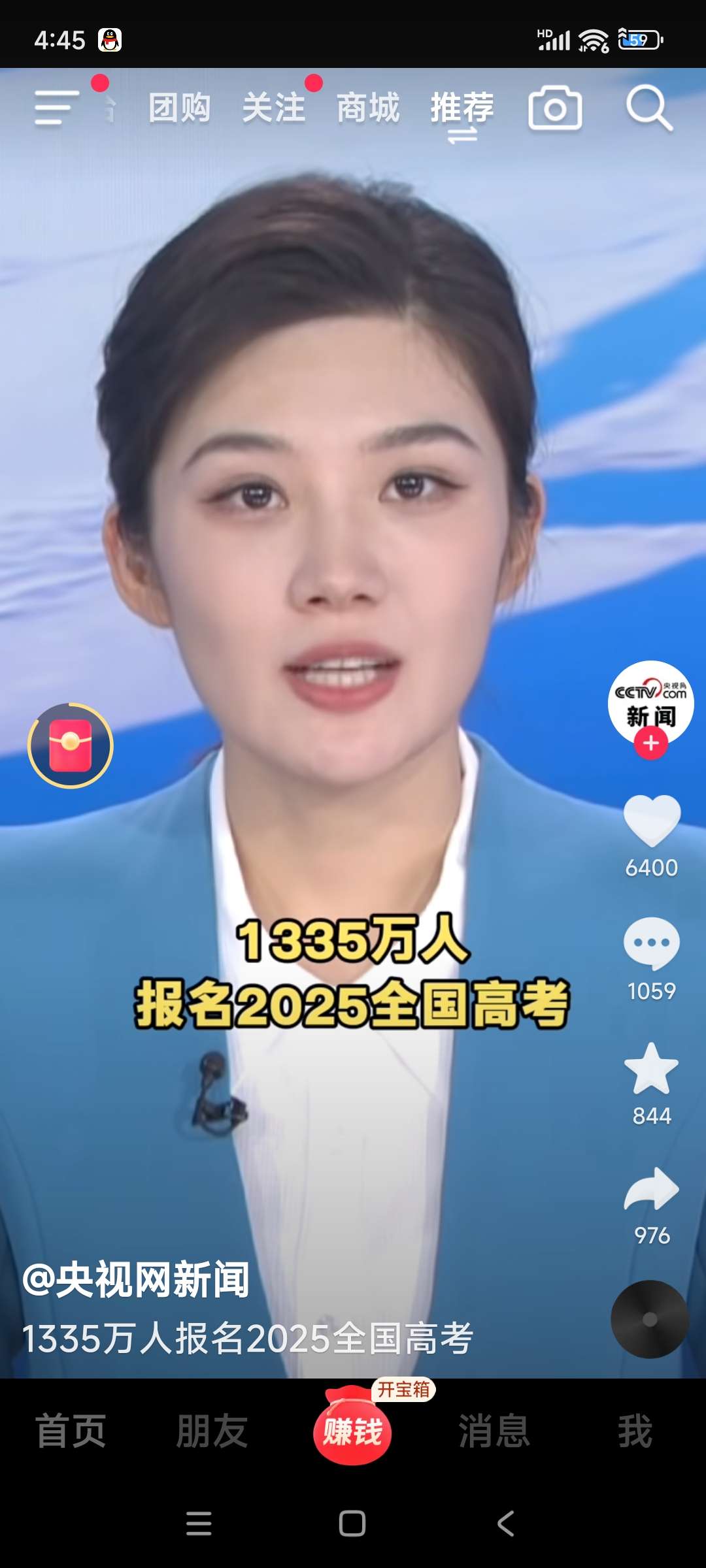Open the comments on this video
The height and width of the screenshot is (1568, 706).
coord(651,943)
